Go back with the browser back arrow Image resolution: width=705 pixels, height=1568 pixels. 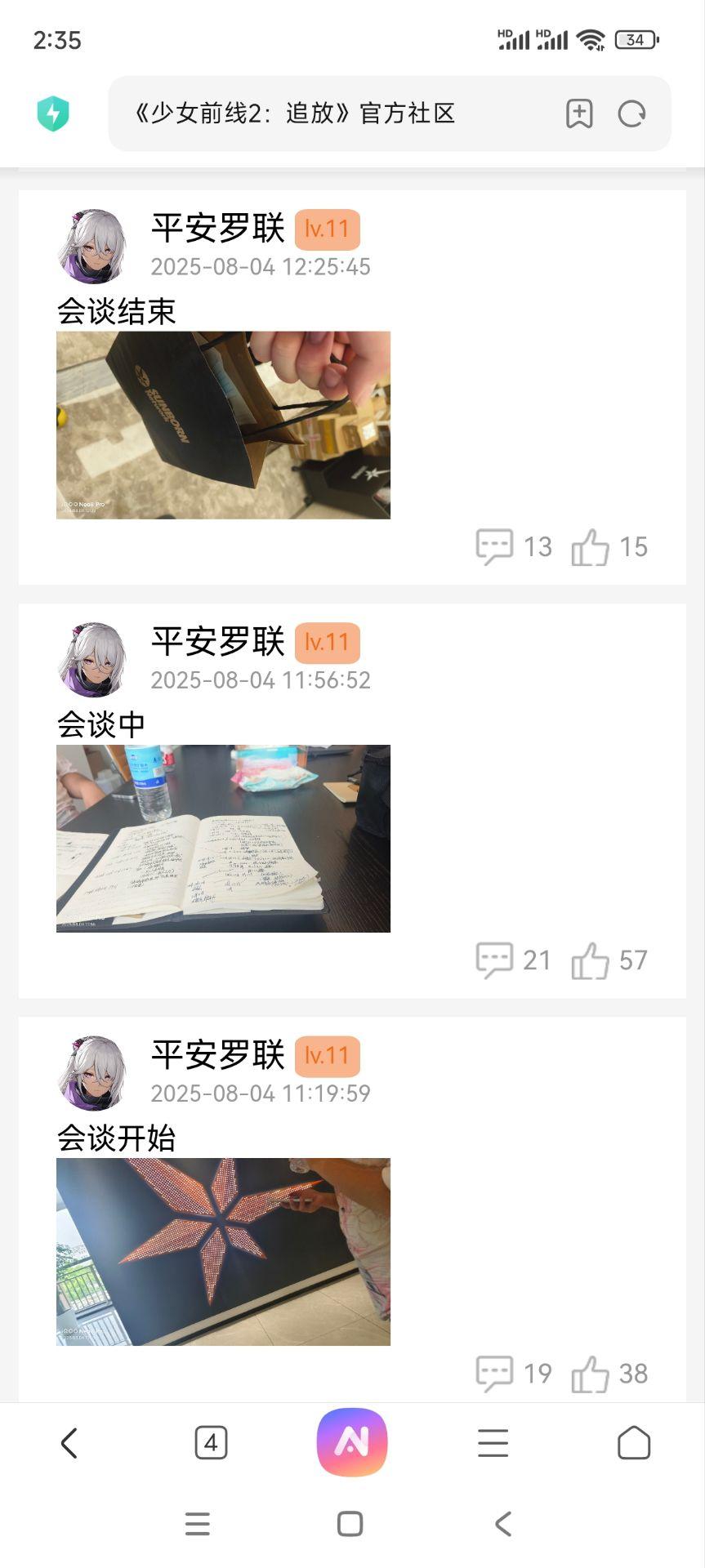pos(70,1443)
